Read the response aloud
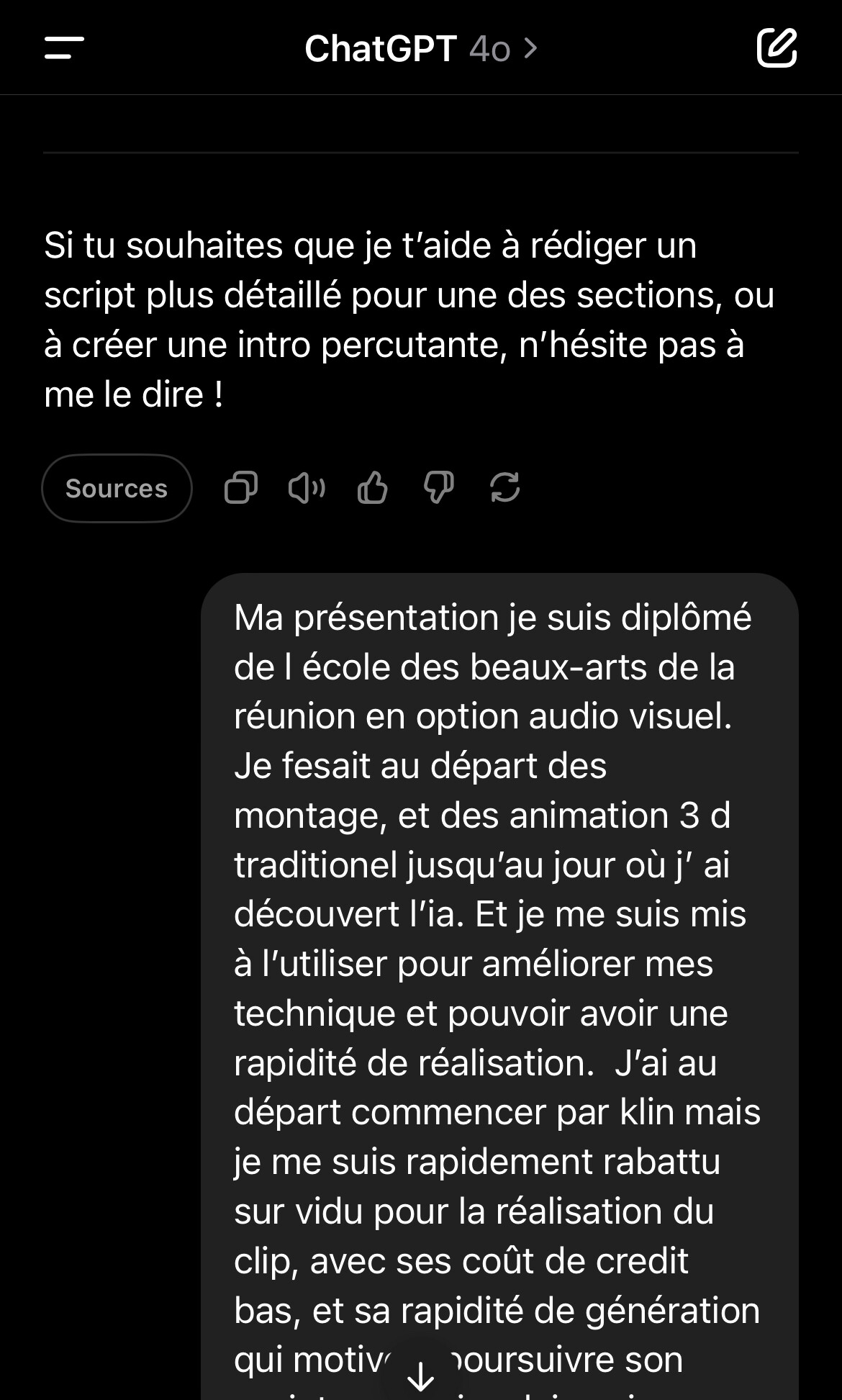 pos(307,488)
